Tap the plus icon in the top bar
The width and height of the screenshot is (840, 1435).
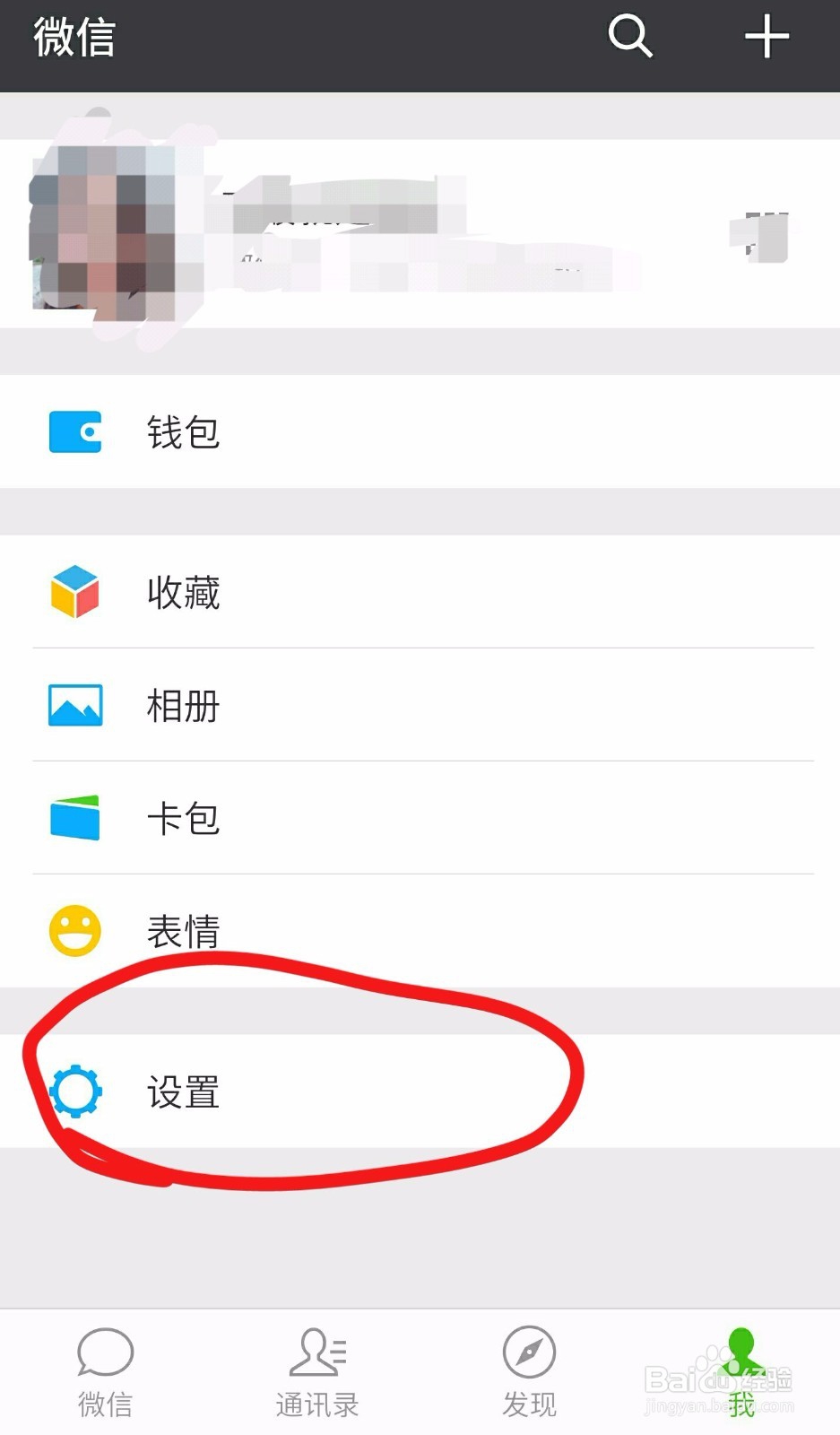pyautogui.click(x=766, y=39)
